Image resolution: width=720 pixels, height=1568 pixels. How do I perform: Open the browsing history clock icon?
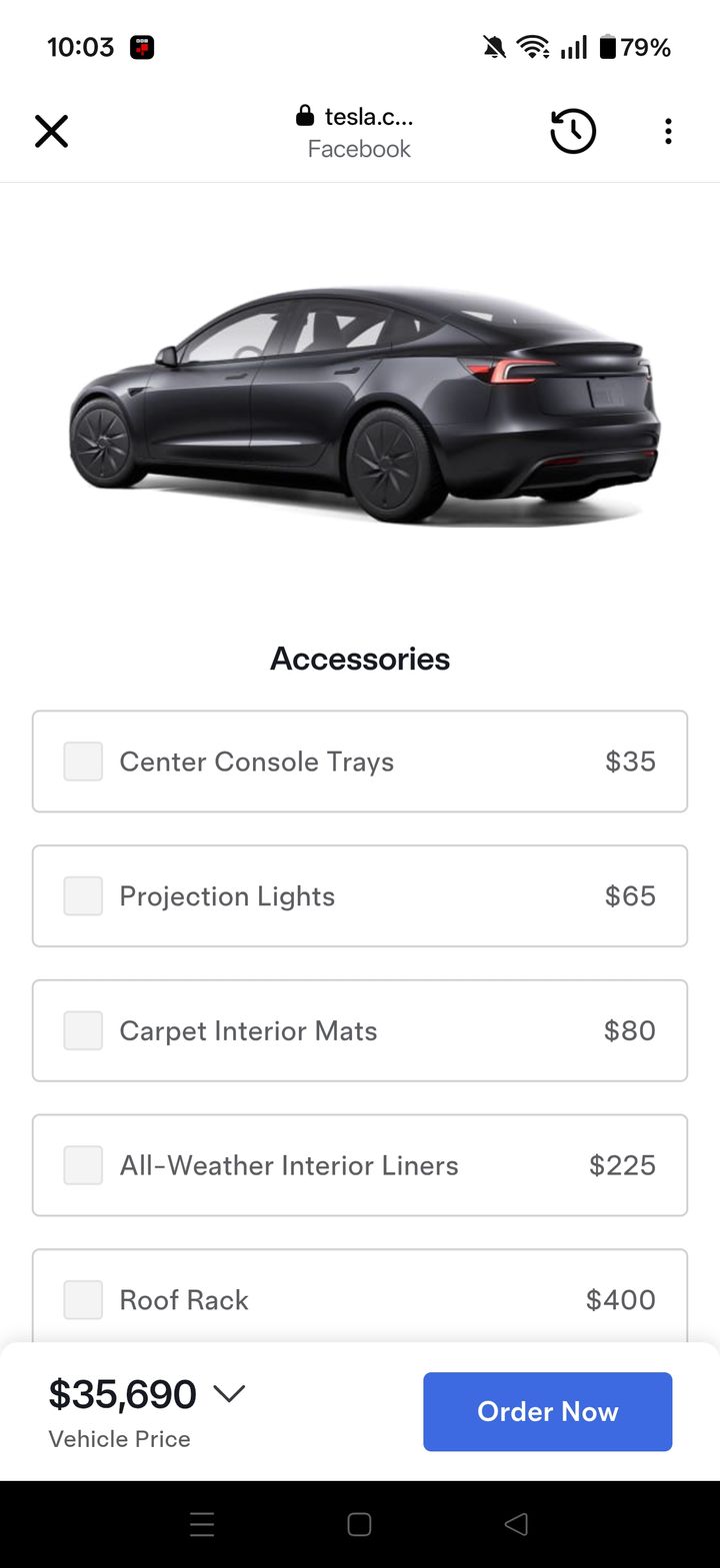[573, 131]
